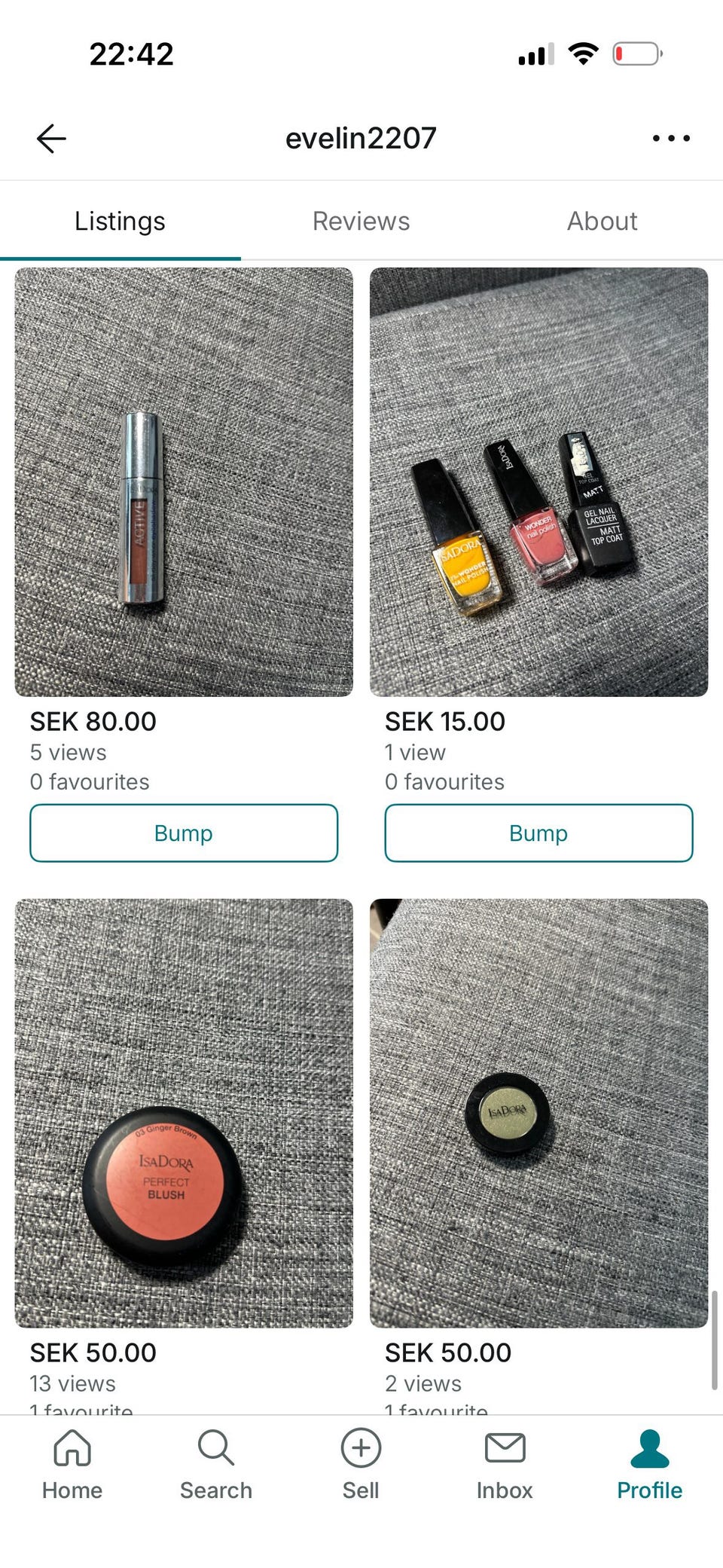Screen dimensions: 723x1568
Task: Bump the SEK 15.00 nail polish listing
Action: (x=538, y=833)
